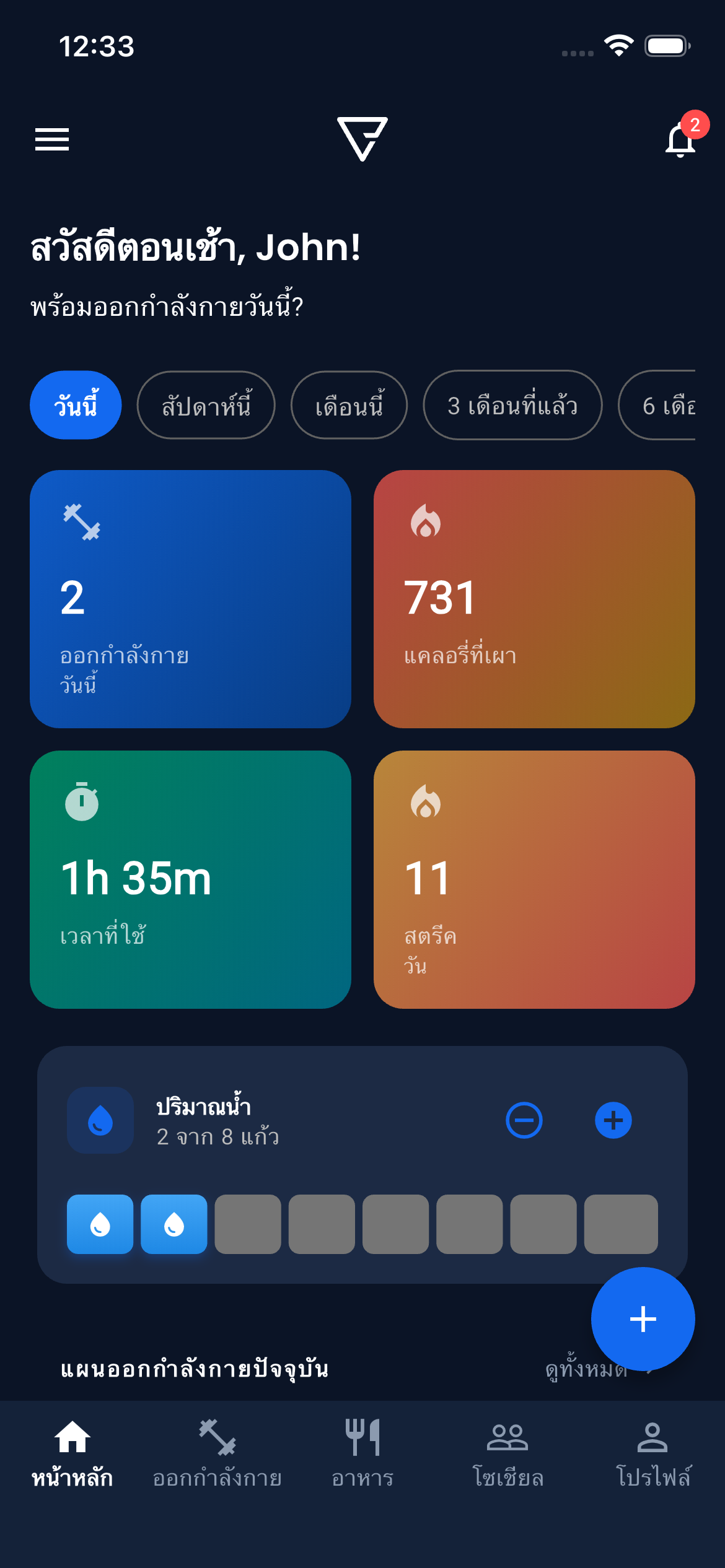Choose the 3 เดือนที่แล้ว filter
The width and height of the screenshot is (725, 1568).
tap(513, 406)
